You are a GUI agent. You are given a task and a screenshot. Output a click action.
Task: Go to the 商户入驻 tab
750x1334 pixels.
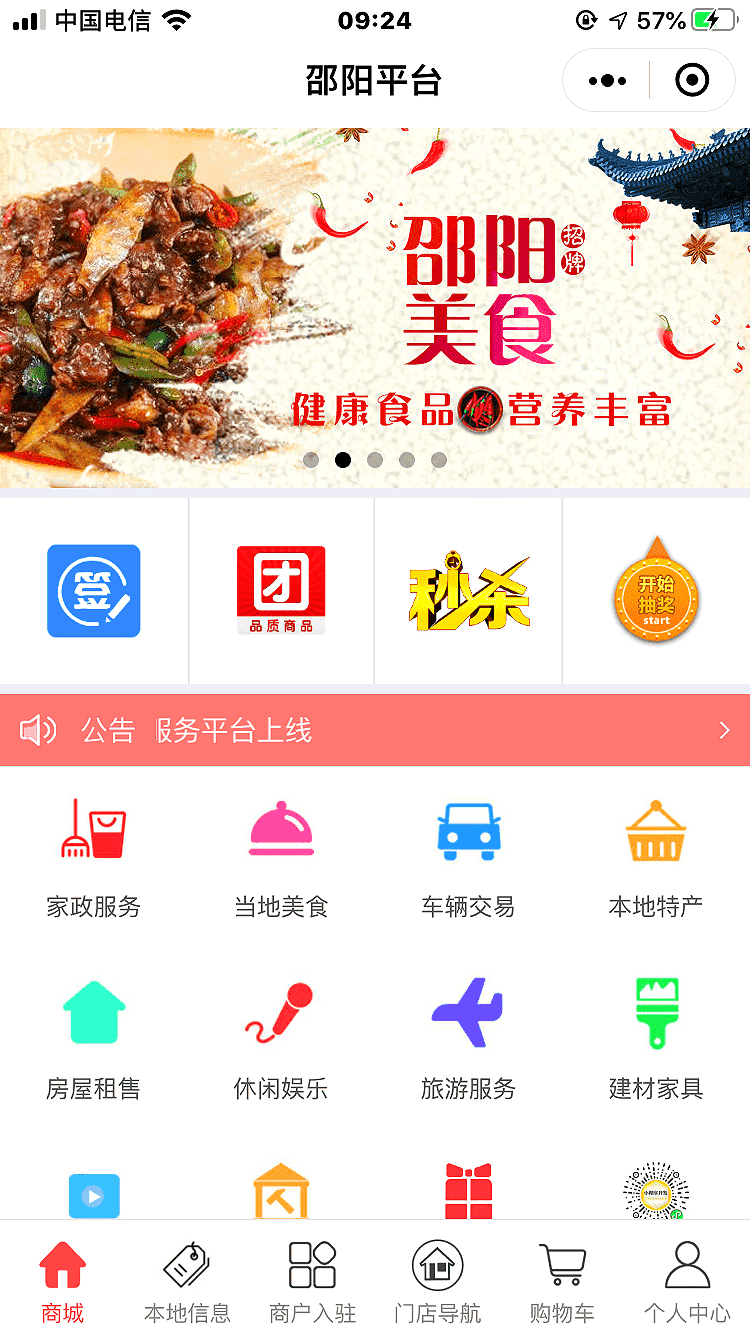point(312,1282)
